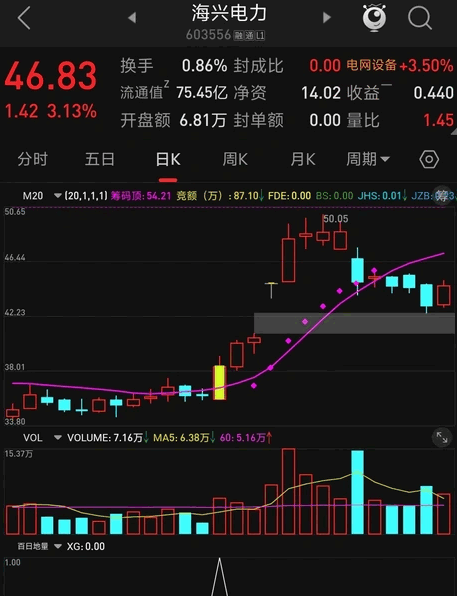Open the stock search
Screen dimensions: 457x596
click(420, 17)
